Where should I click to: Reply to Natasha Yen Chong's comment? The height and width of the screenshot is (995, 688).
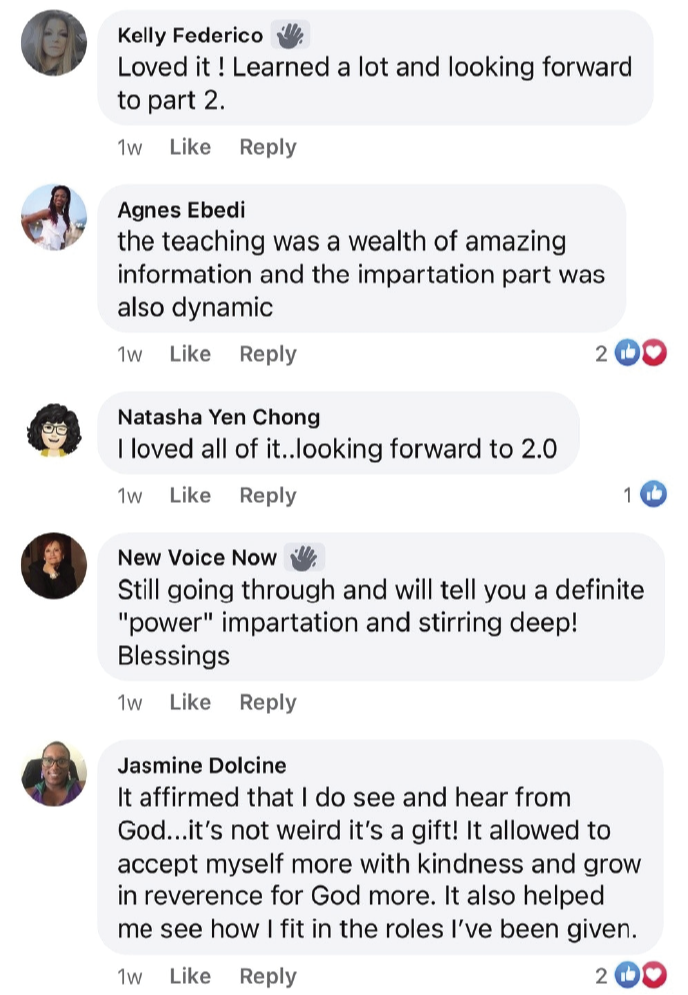coord(267,496)
